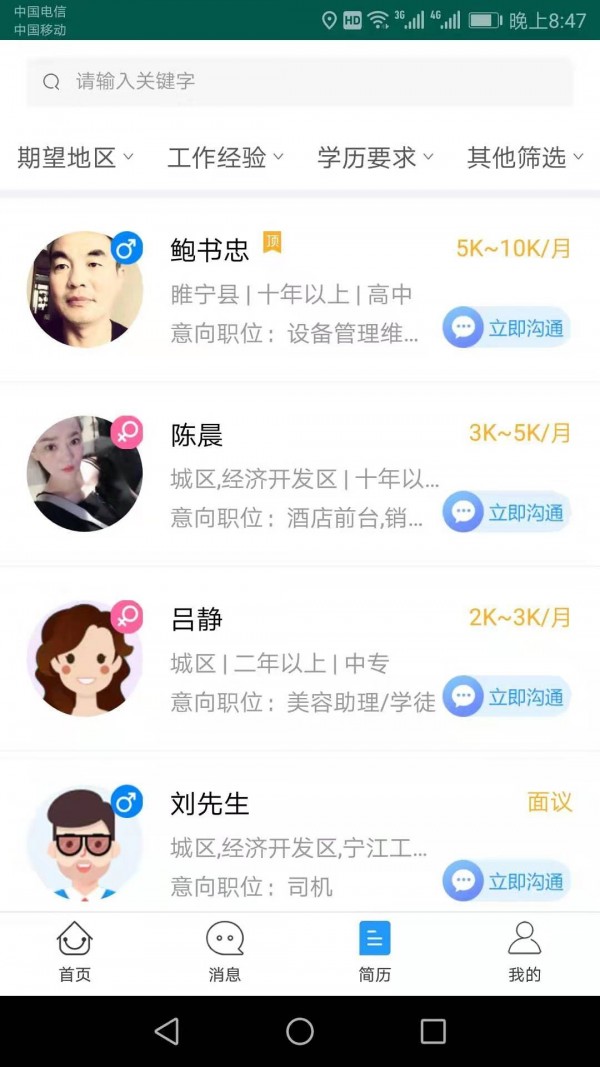Switch to the 首页 tab
Screen dimensions: 600x1067
pyautogui.click(x=75, y=952)
